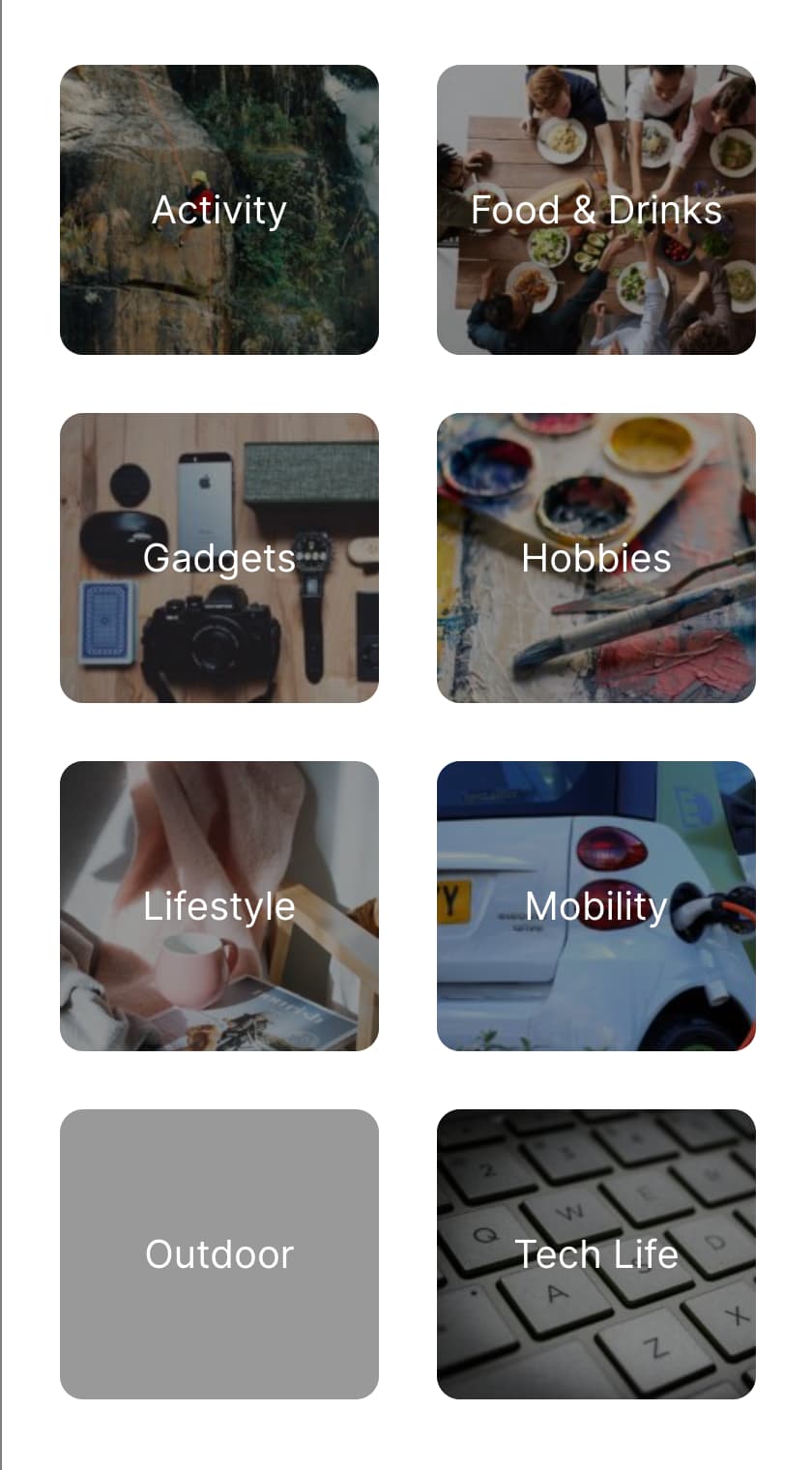Open the Activity category tile

[219, 210]
